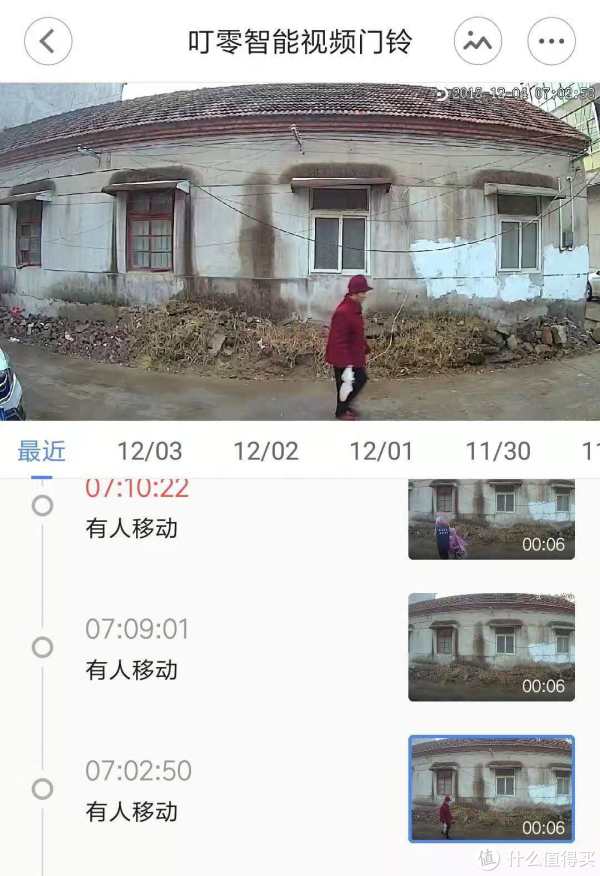The width and height of the screenshot is (600, 876).
Task: Play the 07:02:50 motion clip thumbnail
Action: point(491,789)
